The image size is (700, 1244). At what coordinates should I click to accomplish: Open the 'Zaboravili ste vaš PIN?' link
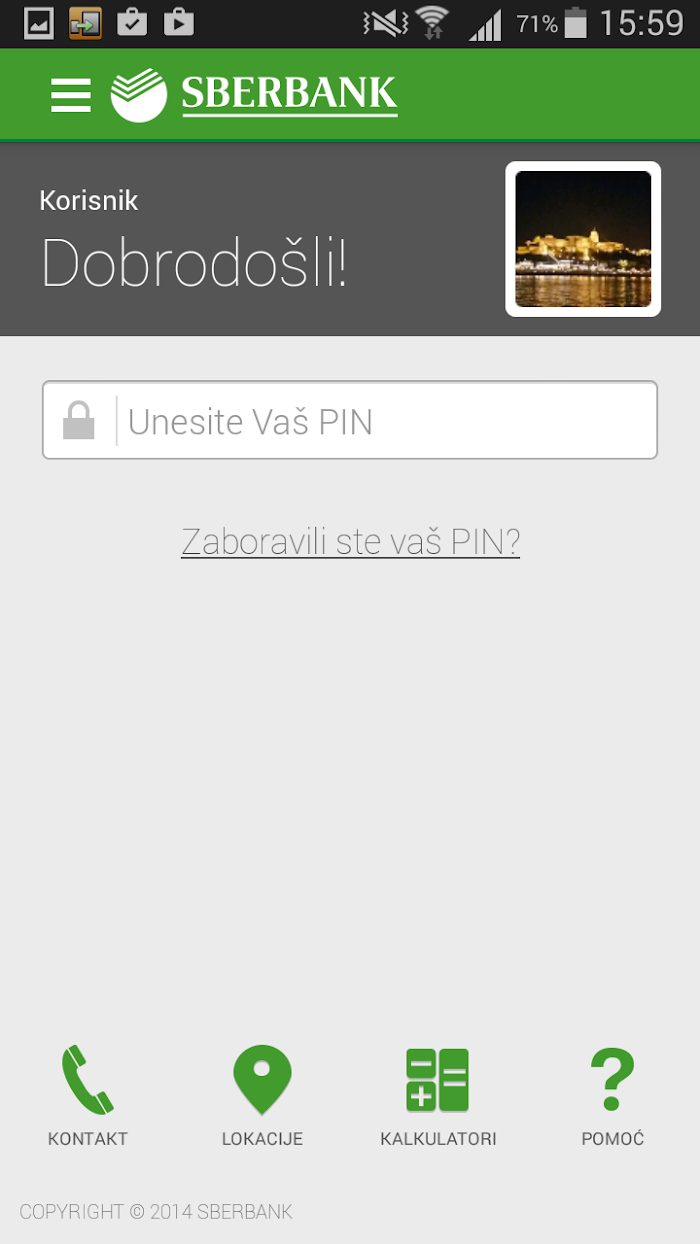click(x=351, y=541)
